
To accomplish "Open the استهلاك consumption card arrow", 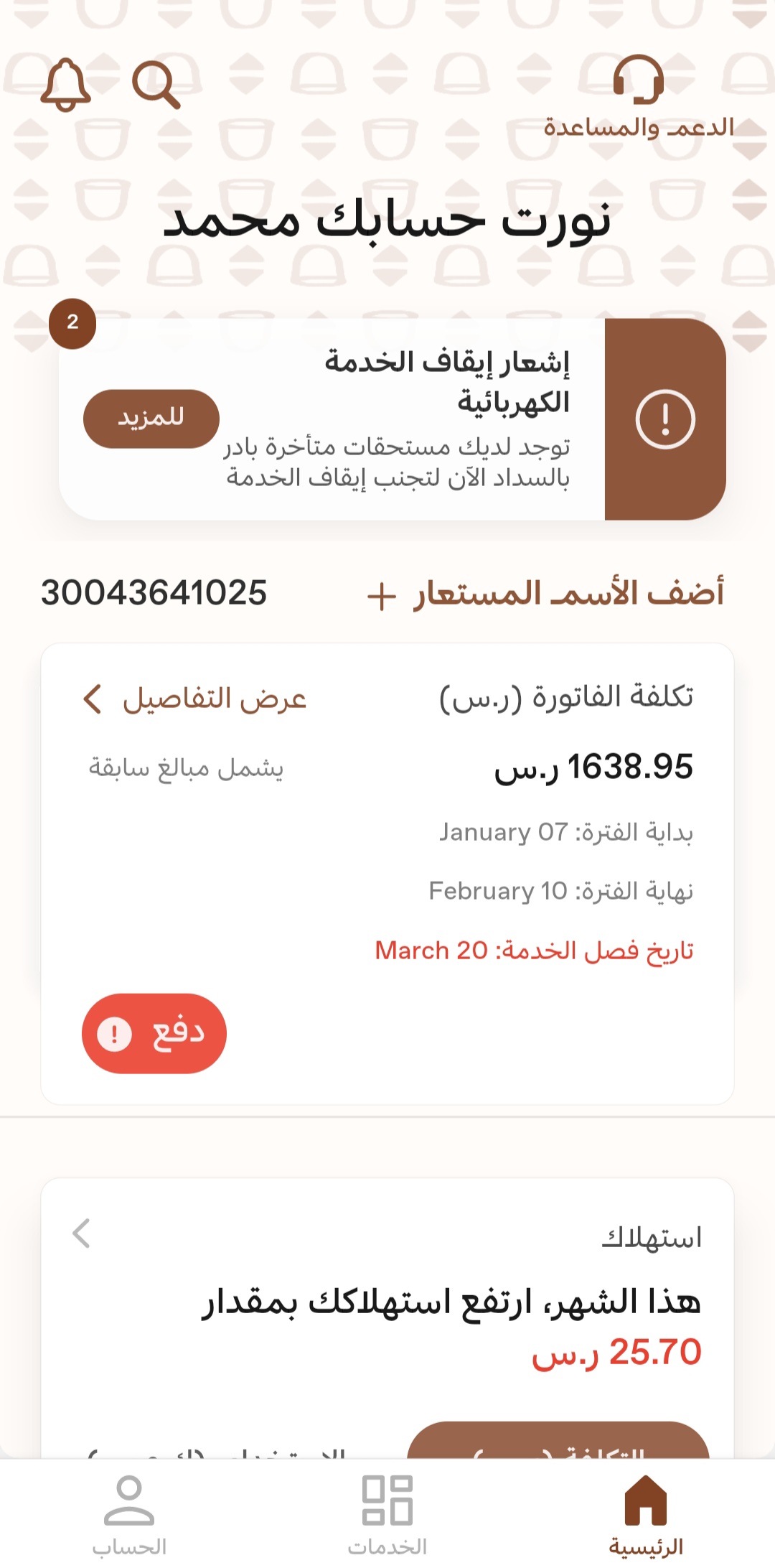I will pyautogui.click(x=82, y=1233).
